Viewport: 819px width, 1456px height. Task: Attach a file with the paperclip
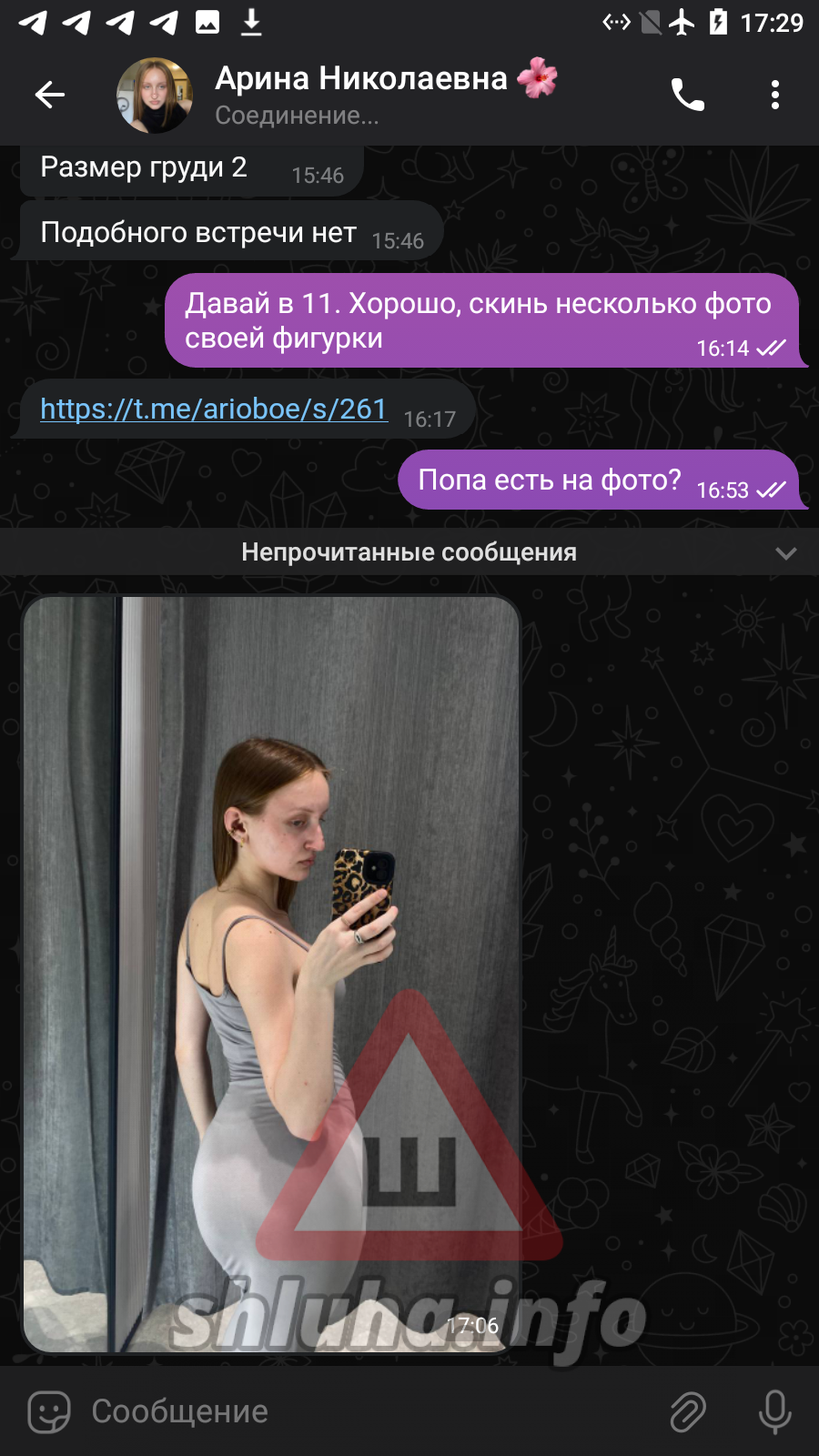688,1411
